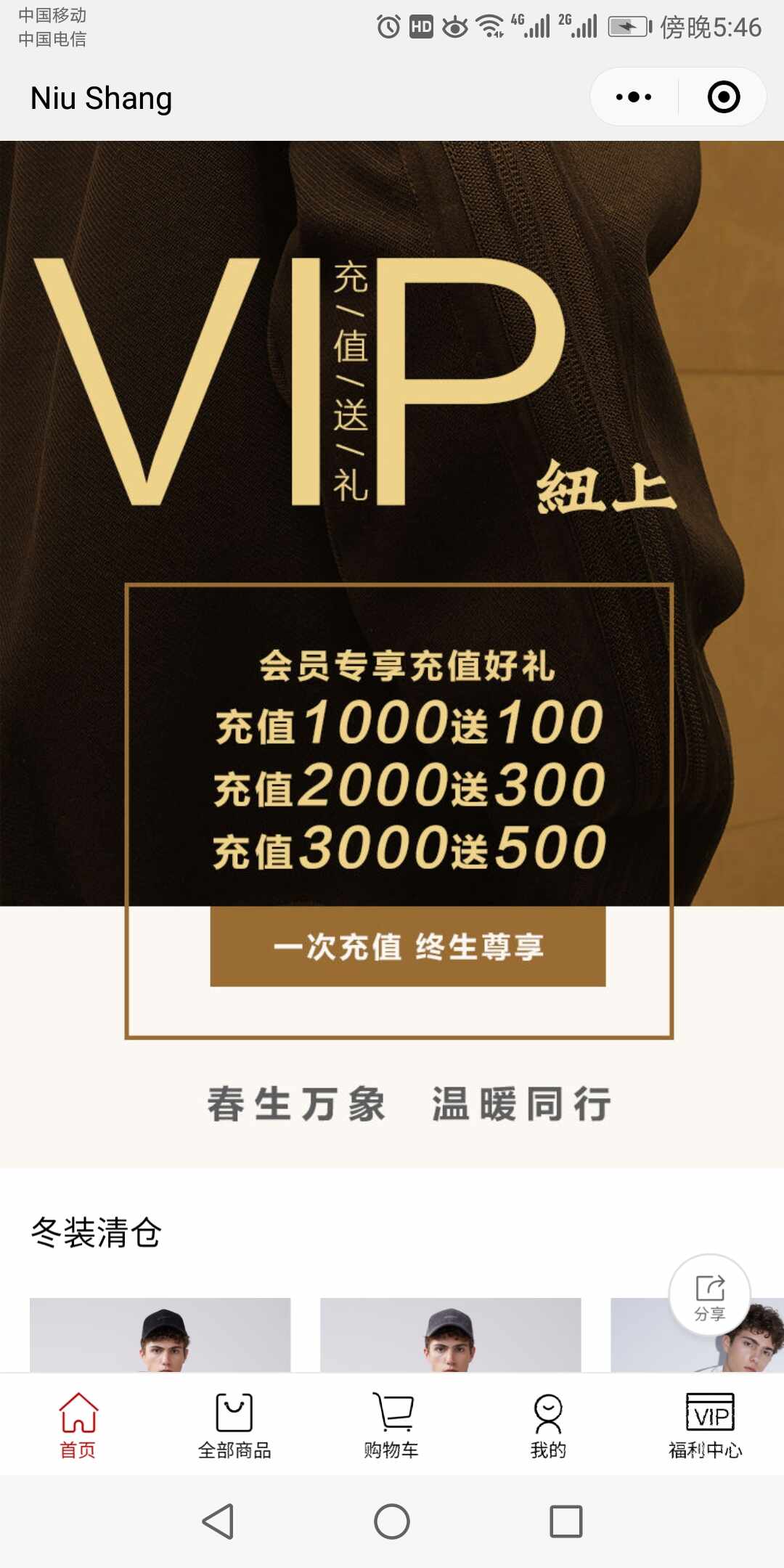Open the recent apps system button

pyautogui.click(x=565, y=1521)
